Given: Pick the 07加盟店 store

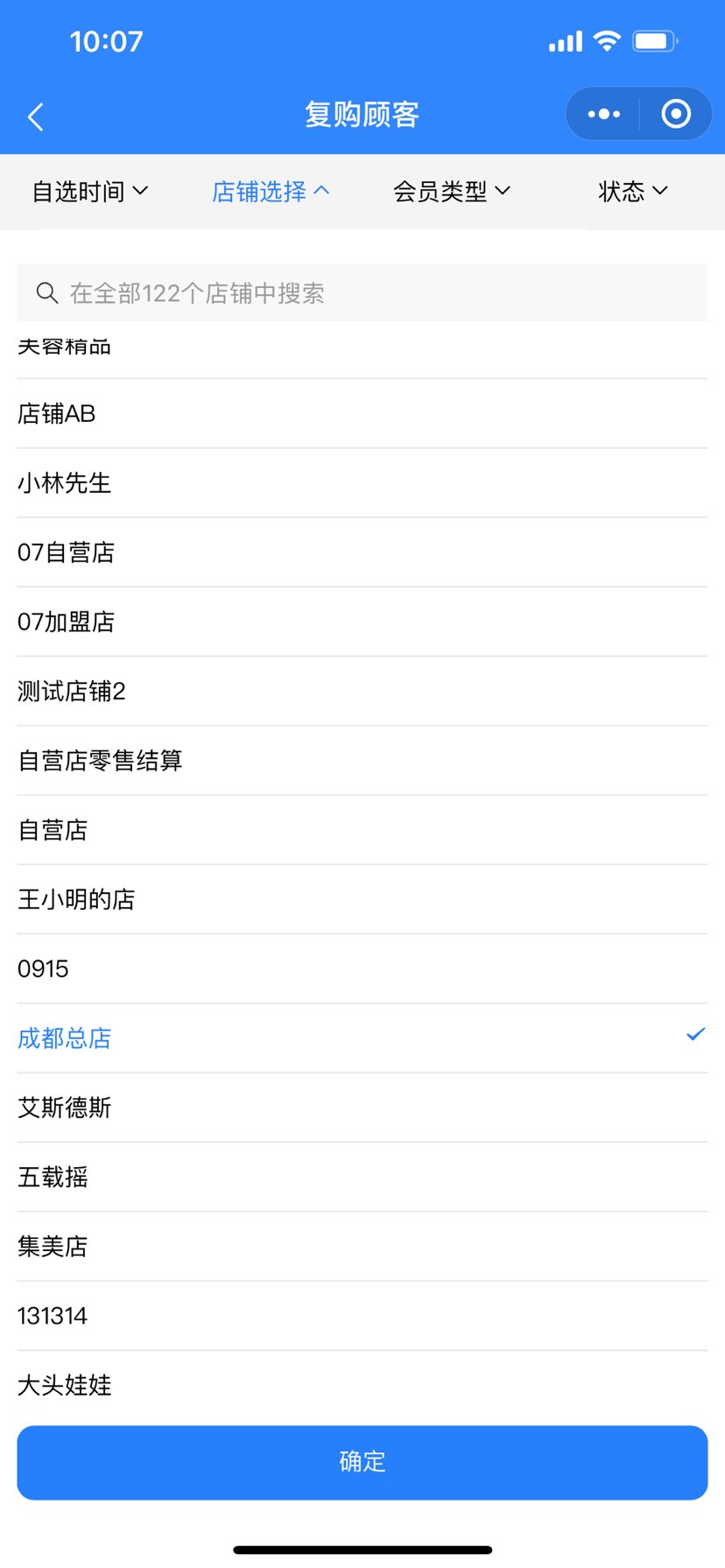Looking at the screenshot, I should [362, 622].
